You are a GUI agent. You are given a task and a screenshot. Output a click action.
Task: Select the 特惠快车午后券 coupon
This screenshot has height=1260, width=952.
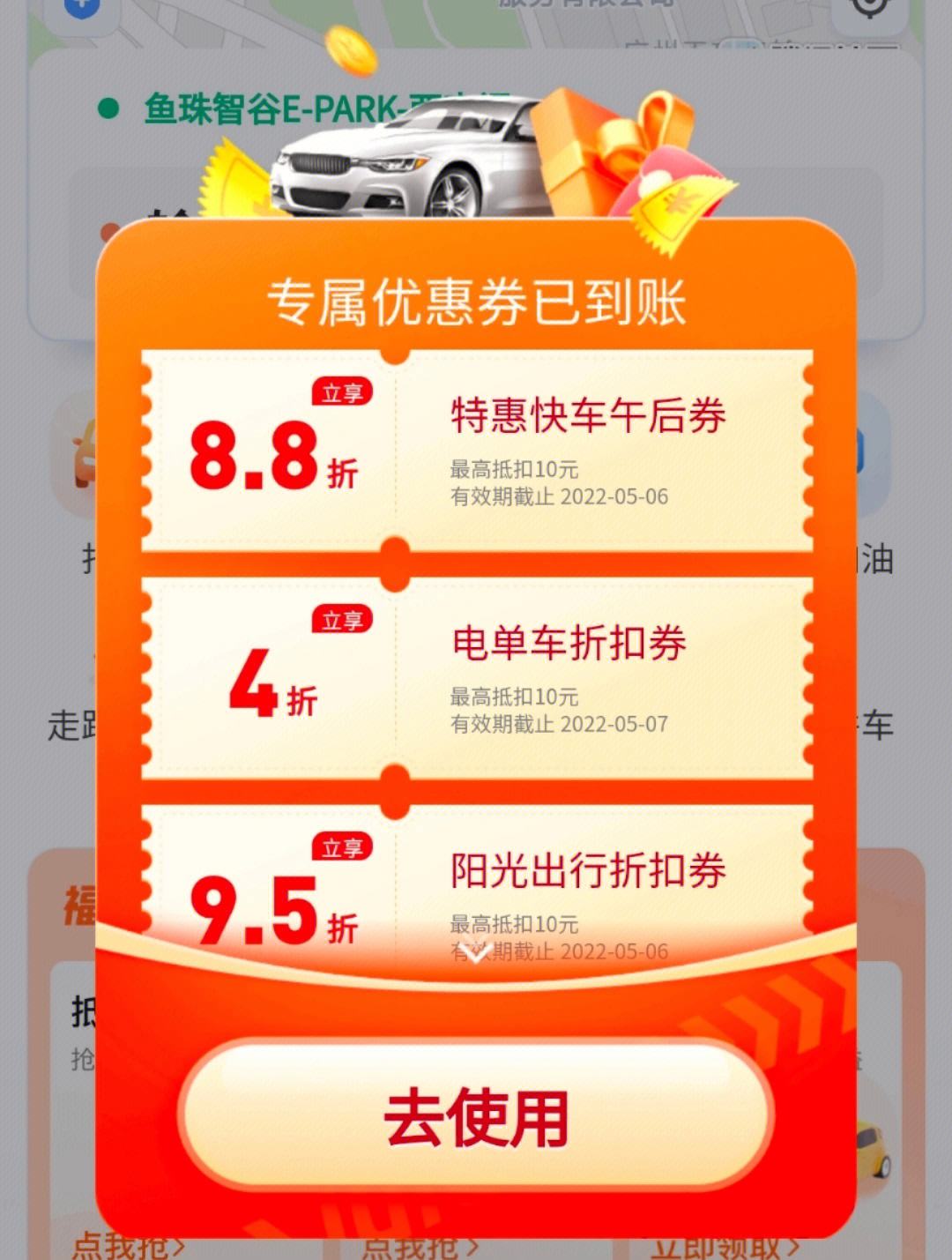click(x=476, y=451)
